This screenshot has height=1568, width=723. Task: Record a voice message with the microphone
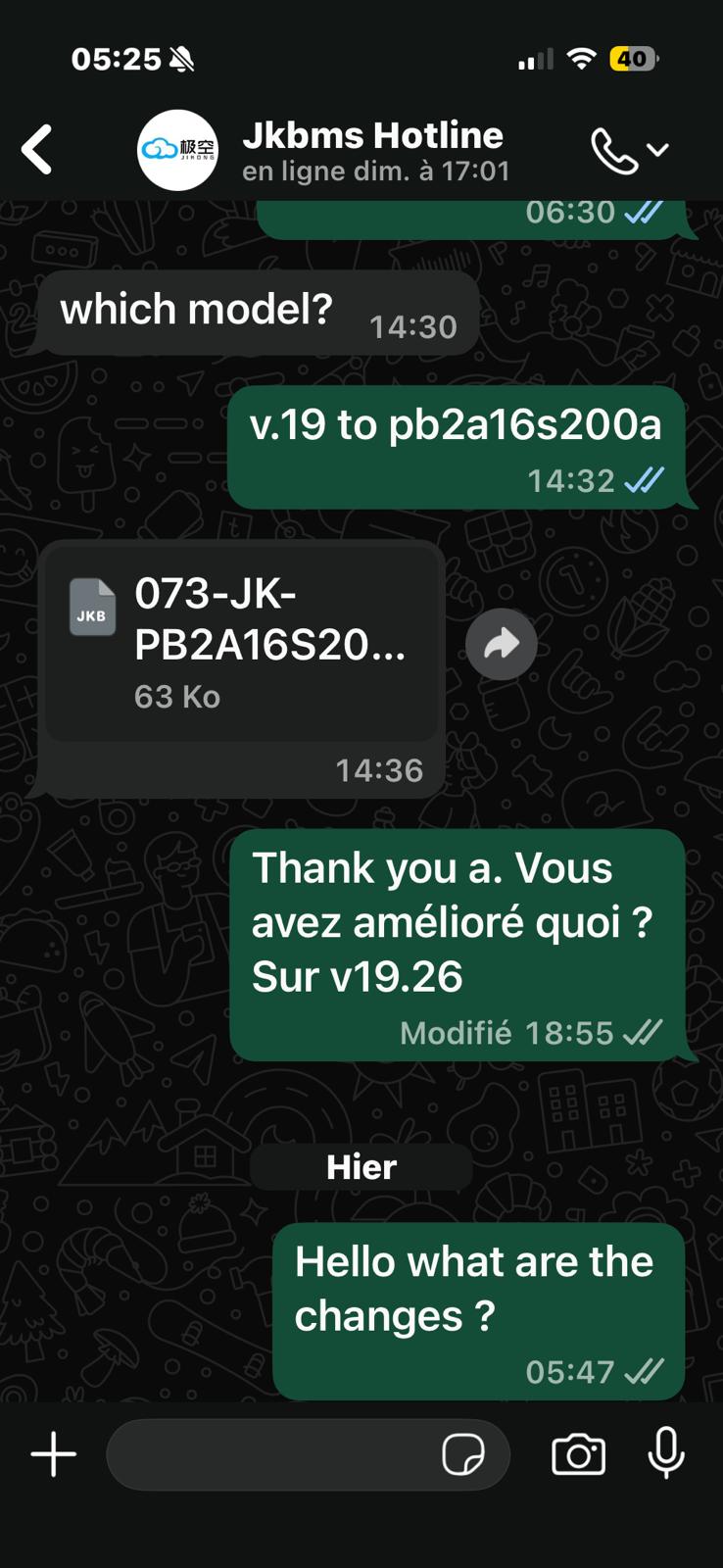[x=666, y=1452]
